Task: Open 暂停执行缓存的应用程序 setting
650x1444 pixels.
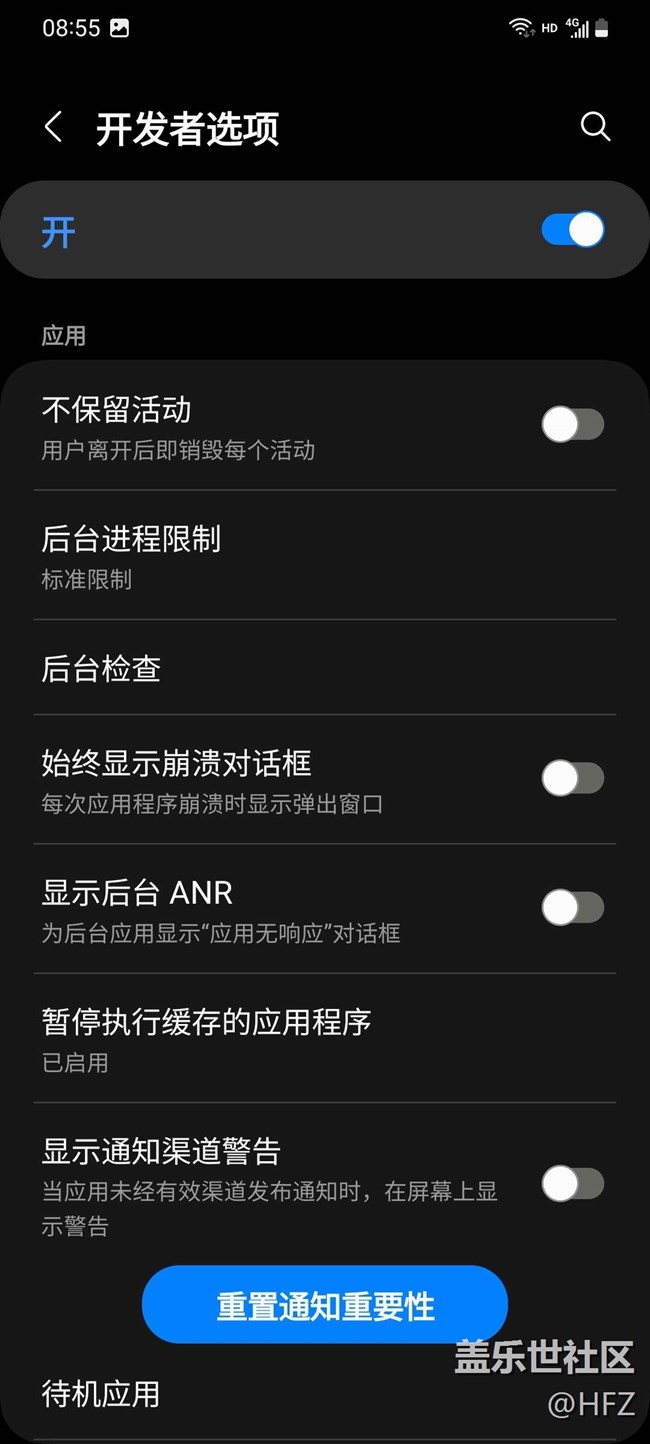Action: click(x=325, y=1039)
